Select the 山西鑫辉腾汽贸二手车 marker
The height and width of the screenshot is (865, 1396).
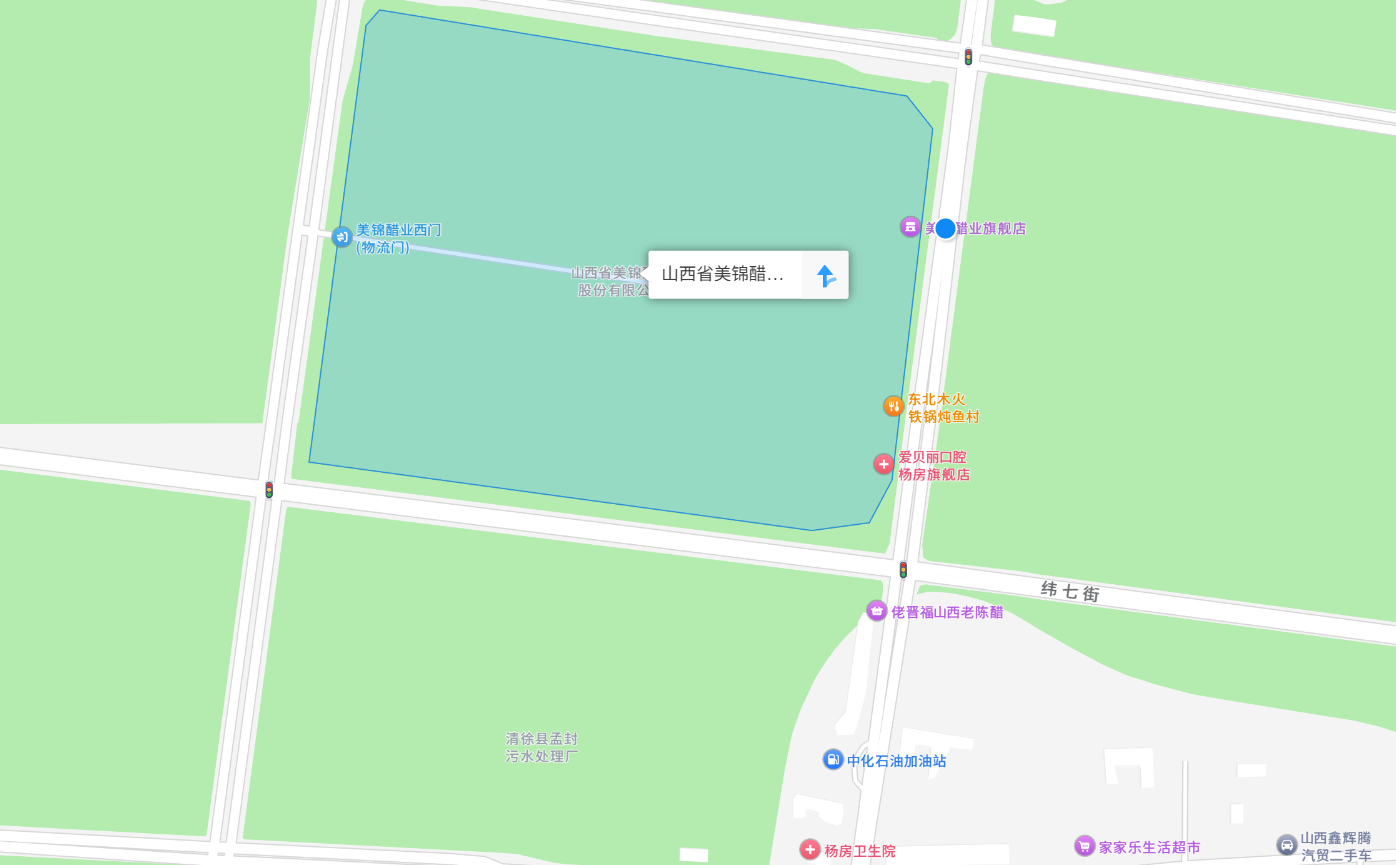[1287, 845]
